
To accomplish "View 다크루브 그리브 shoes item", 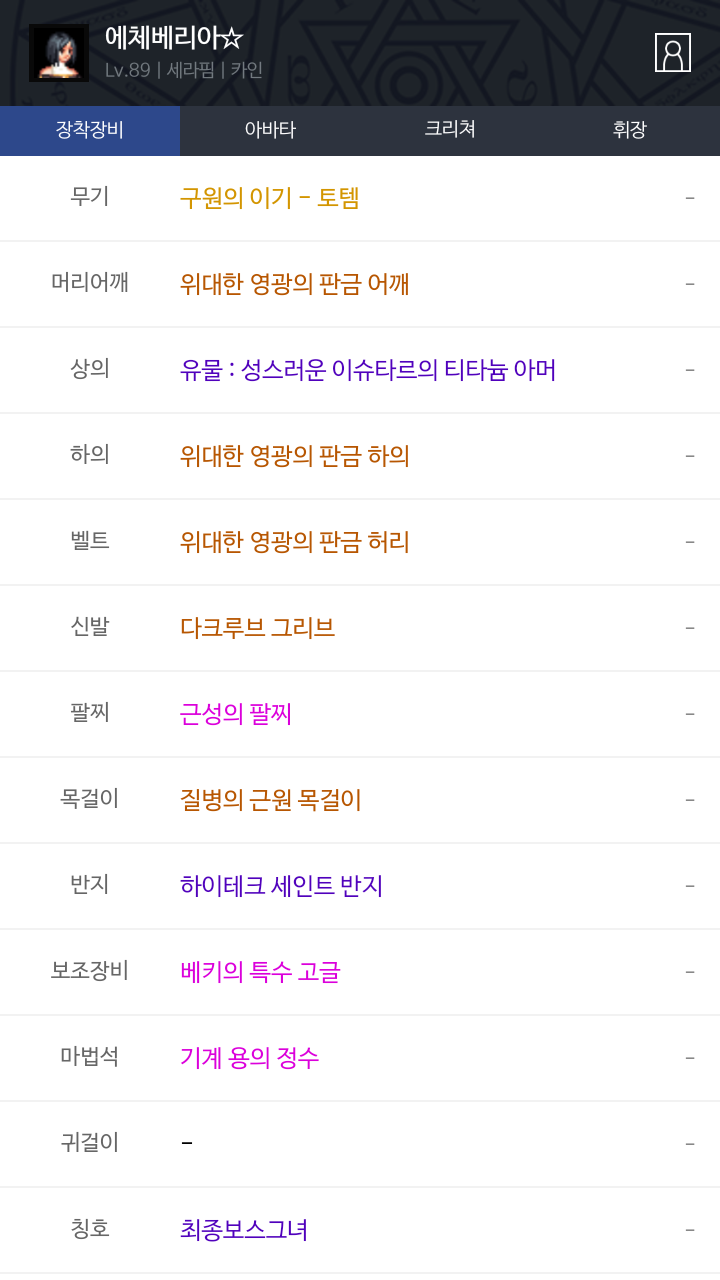I will [257, 628].
